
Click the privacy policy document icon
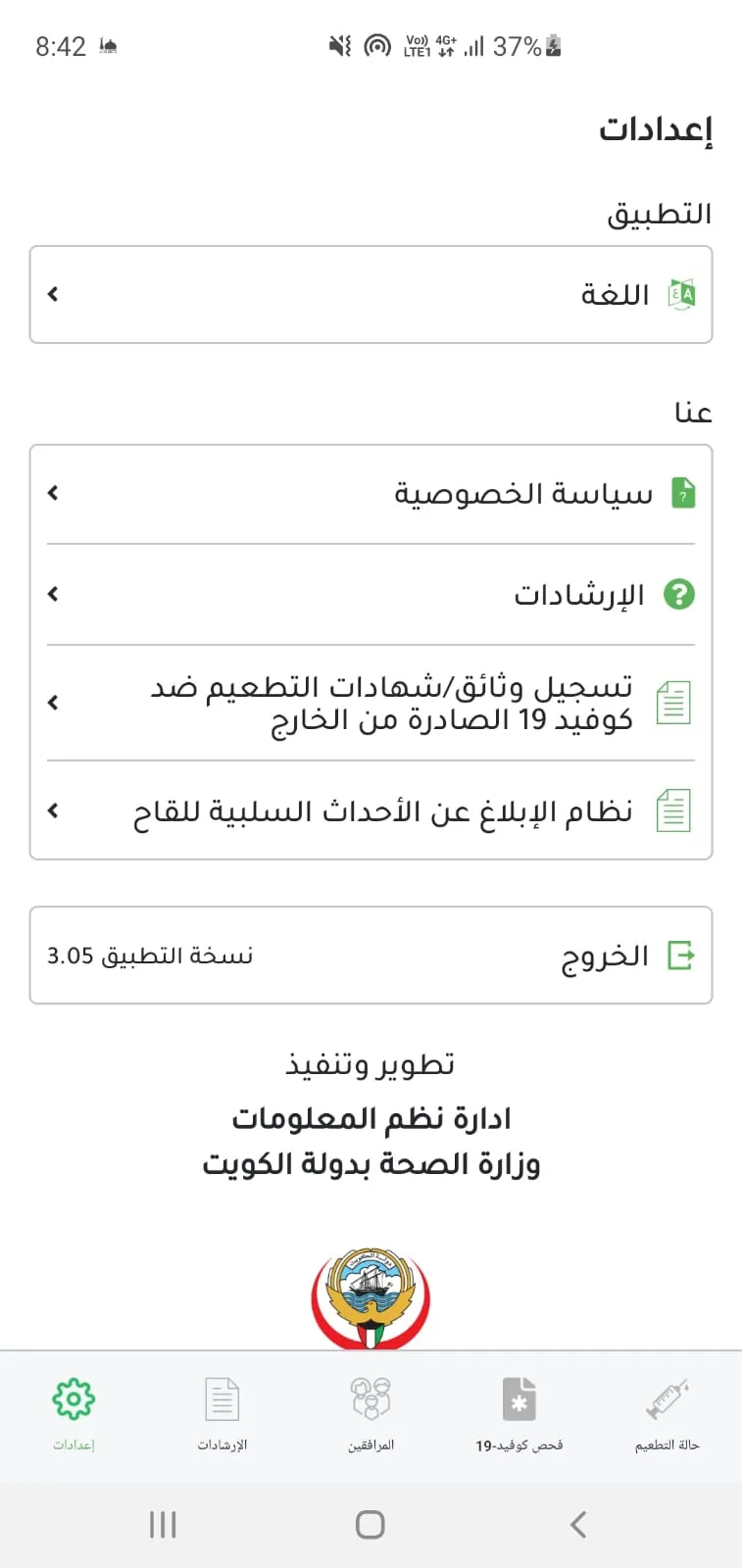click(683, 493)
